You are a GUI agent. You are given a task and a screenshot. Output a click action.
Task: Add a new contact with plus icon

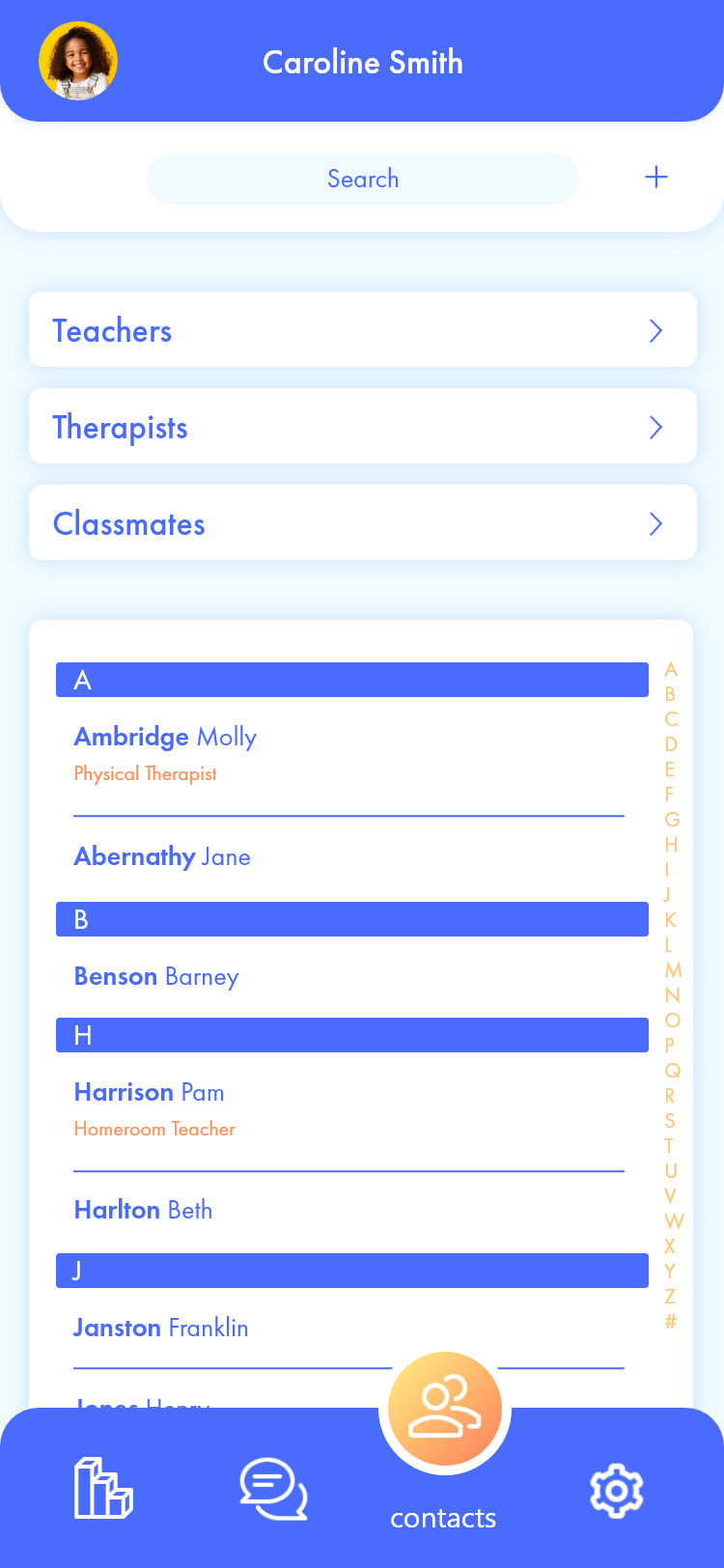[656, 178]
